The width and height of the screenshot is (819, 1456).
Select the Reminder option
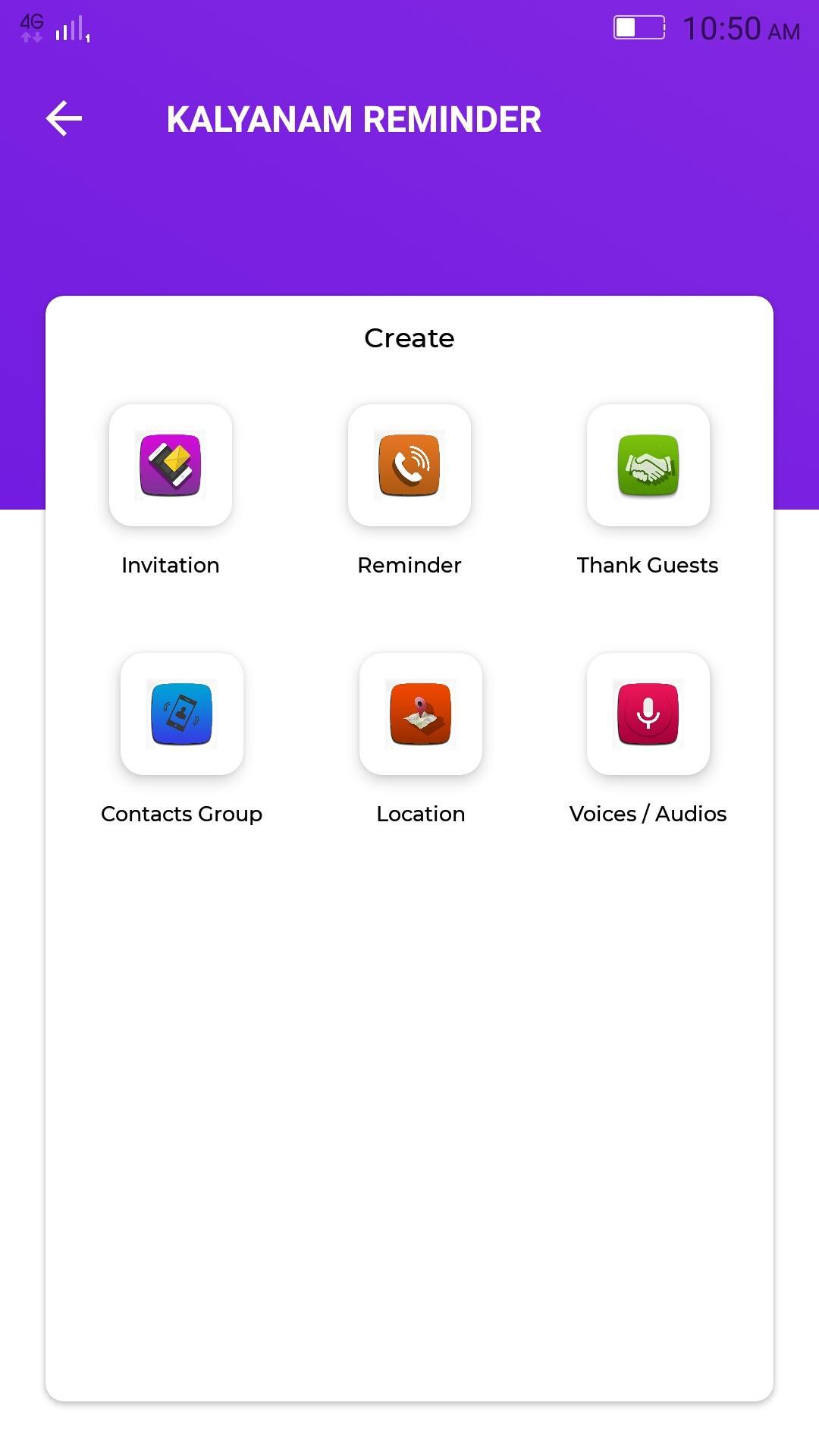pyautogui.click(x=409, y=466)
